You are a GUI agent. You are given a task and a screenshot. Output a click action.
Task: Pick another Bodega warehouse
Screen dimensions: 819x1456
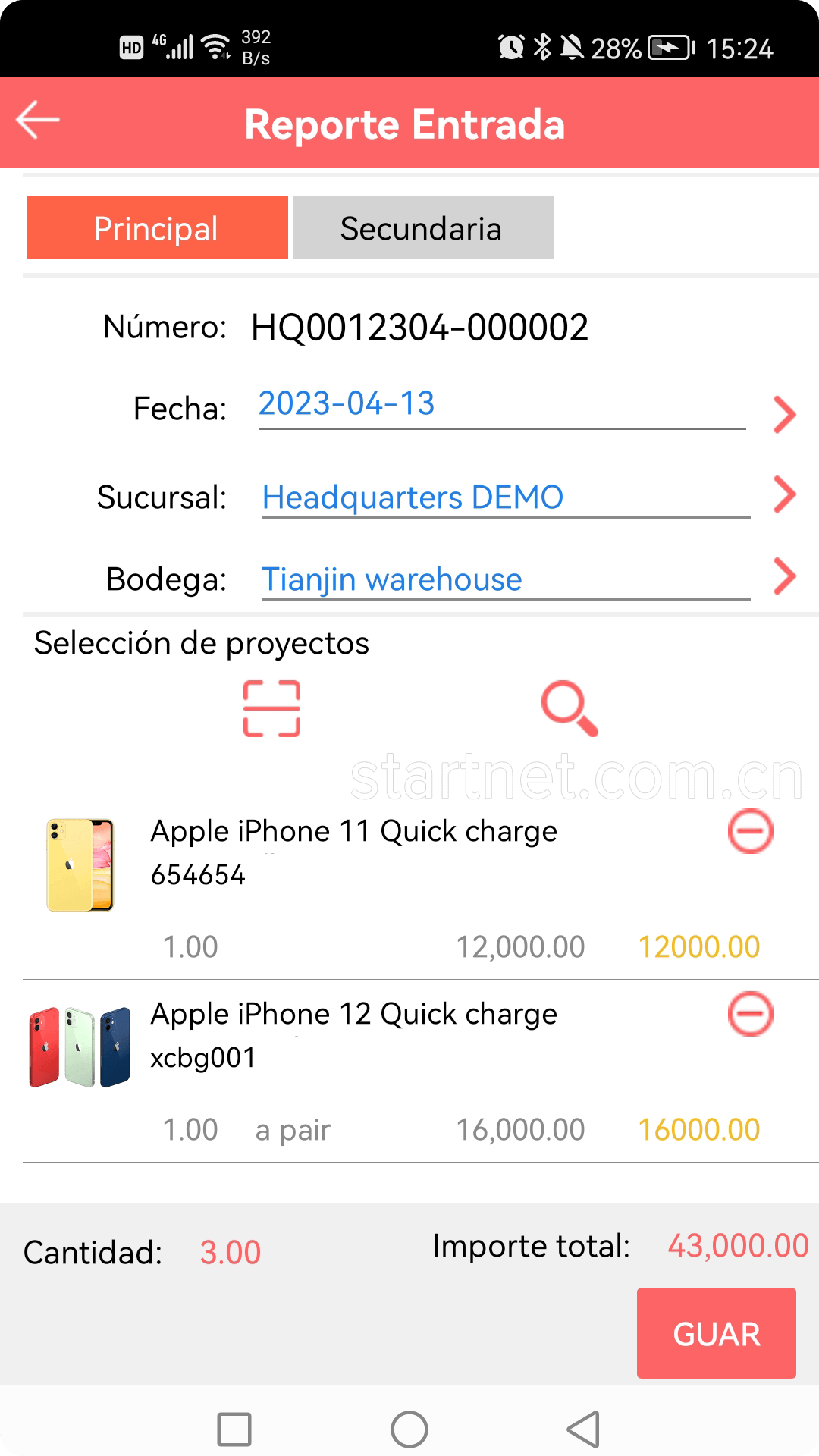(504, 579)
